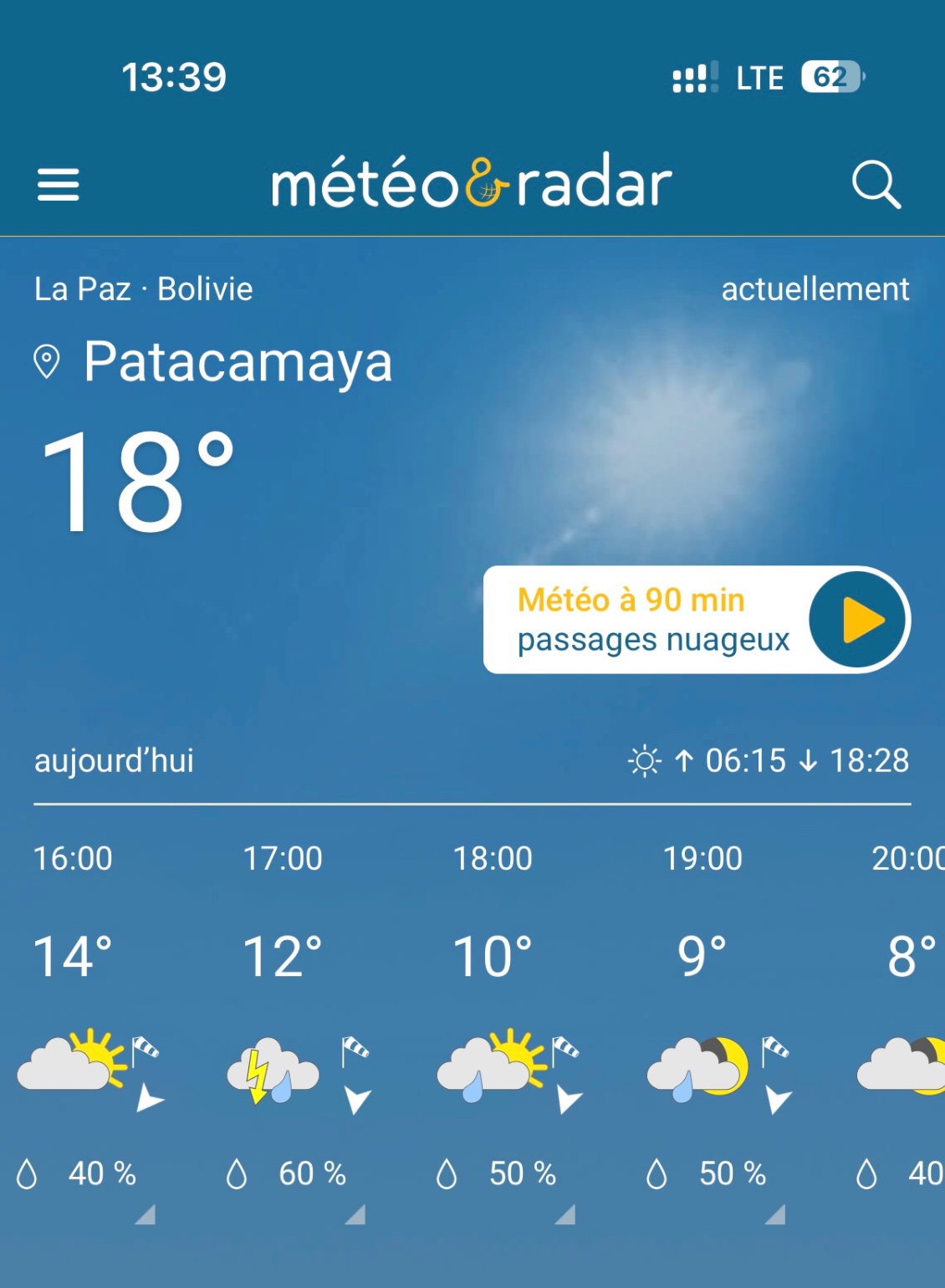Click the passages nuageux forecast banner
The image size is (945, 1288).
pos(652,621)
